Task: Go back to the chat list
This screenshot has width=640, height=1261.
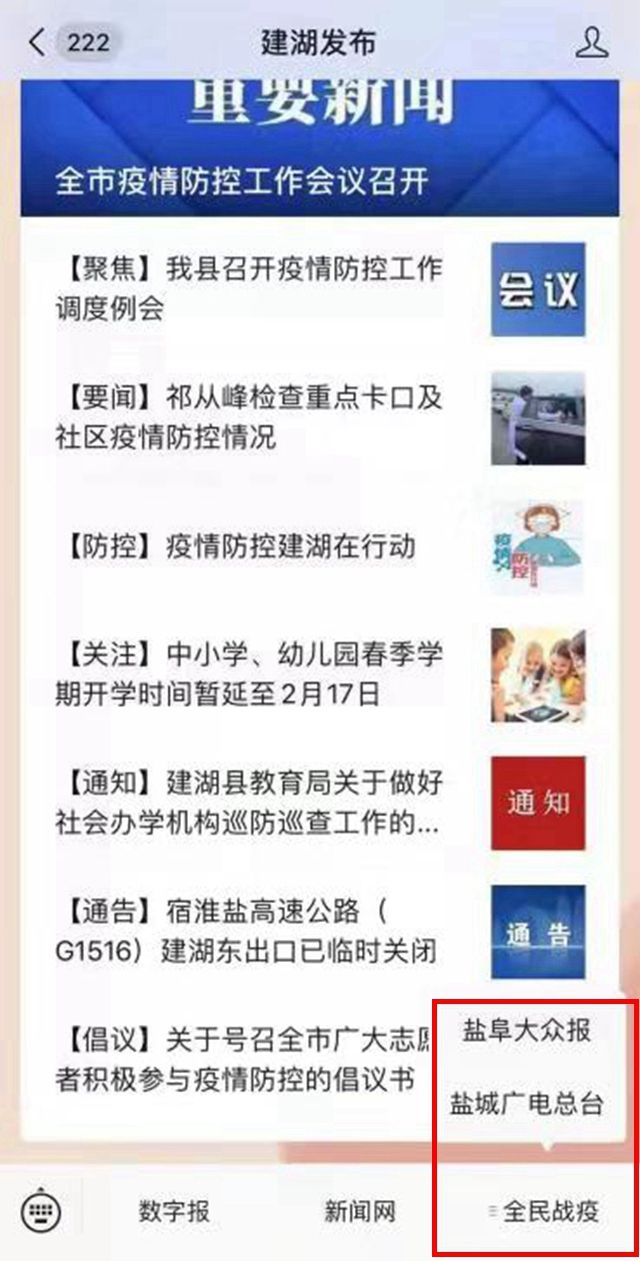Action: [x=40, y=43]
